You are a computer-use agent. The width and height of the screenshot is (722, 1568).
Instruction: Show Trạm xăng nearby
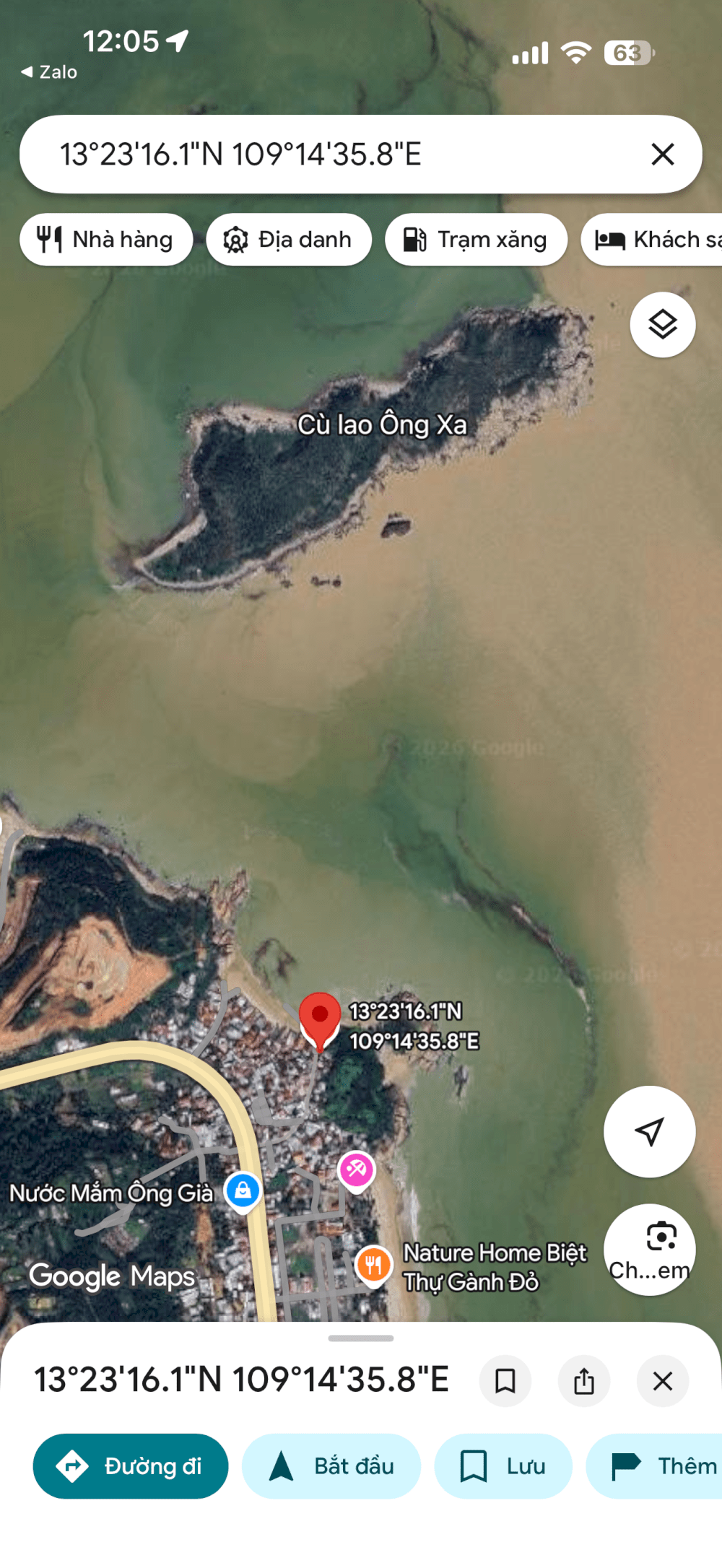(476, 240)
